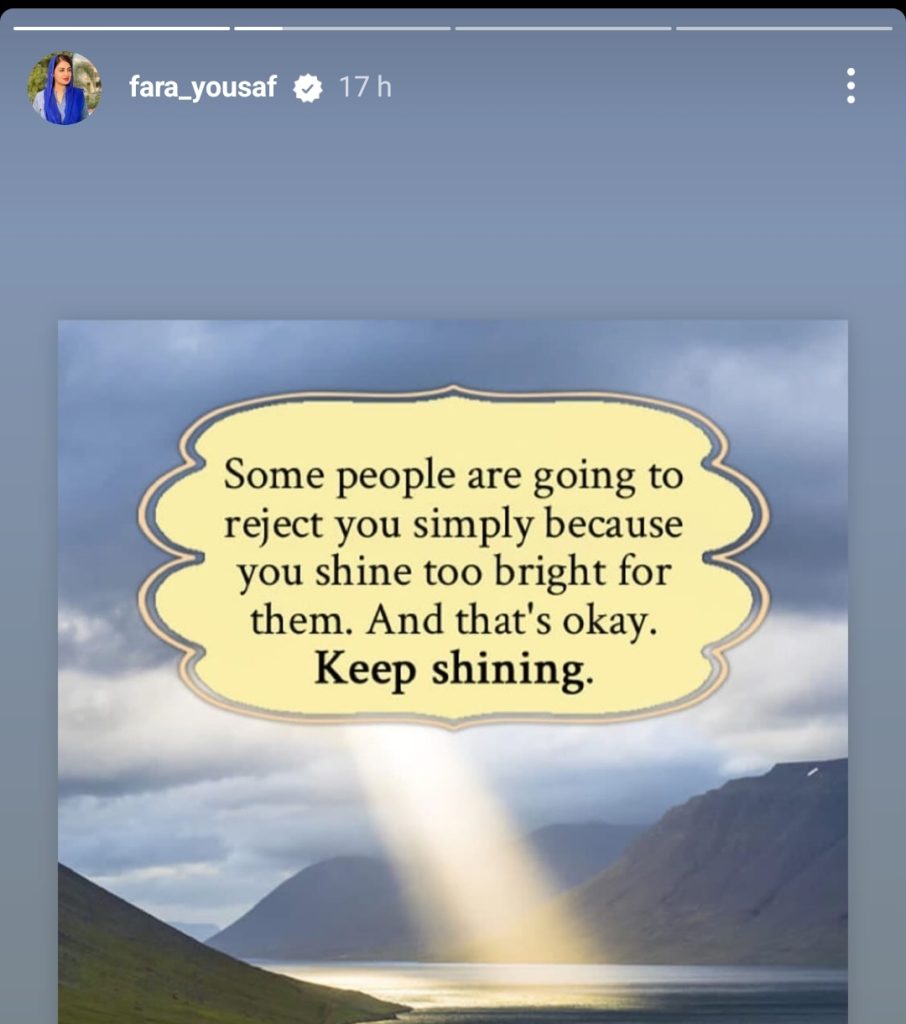The image size is (906, 1024).
Task: Tap the fara_yousaf username
Action: [x=202, y=88]
